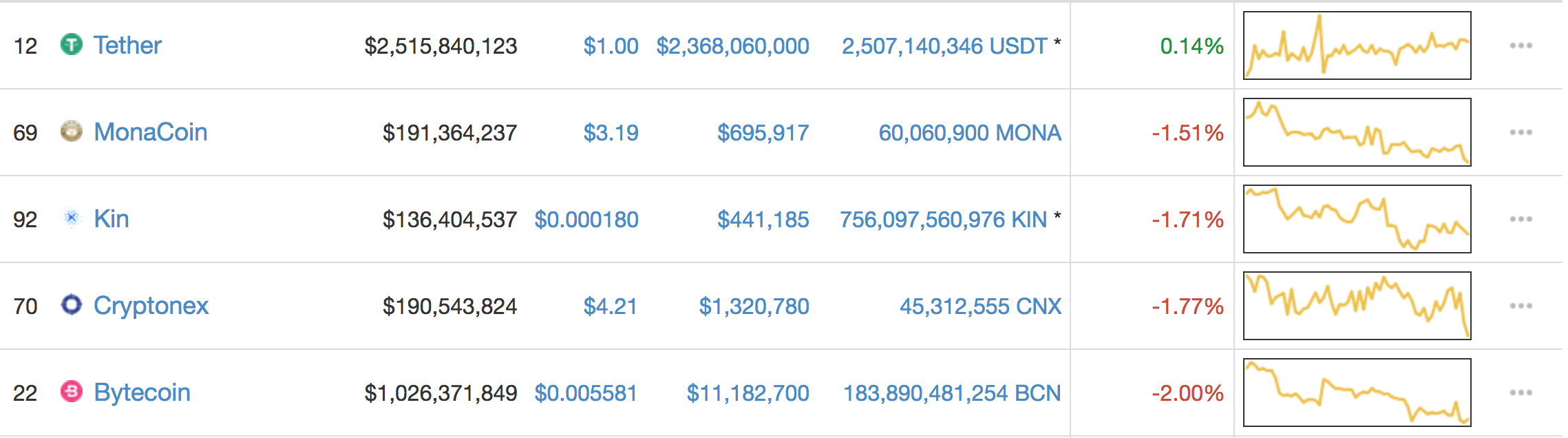Open the Tether row's three-dot menu
1568x438 pixels.
(1521, 45)
